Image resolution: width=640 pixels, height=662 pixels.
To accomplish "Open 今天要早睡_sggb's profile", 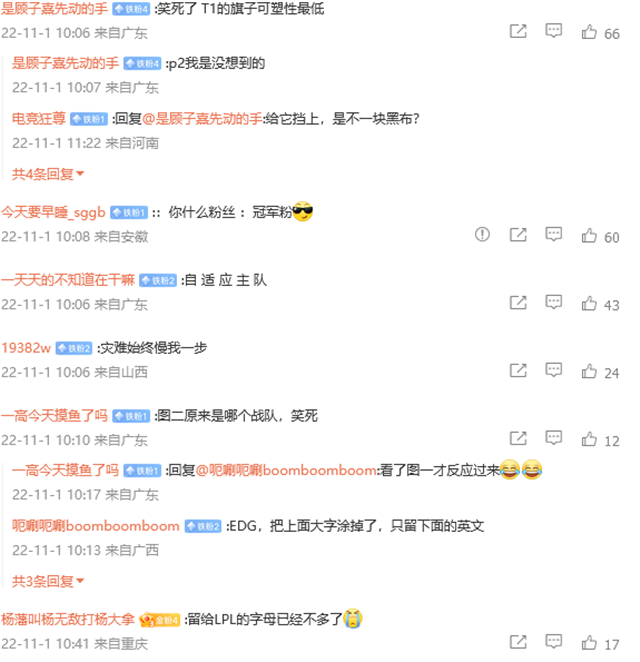I will tap(53, 212).
